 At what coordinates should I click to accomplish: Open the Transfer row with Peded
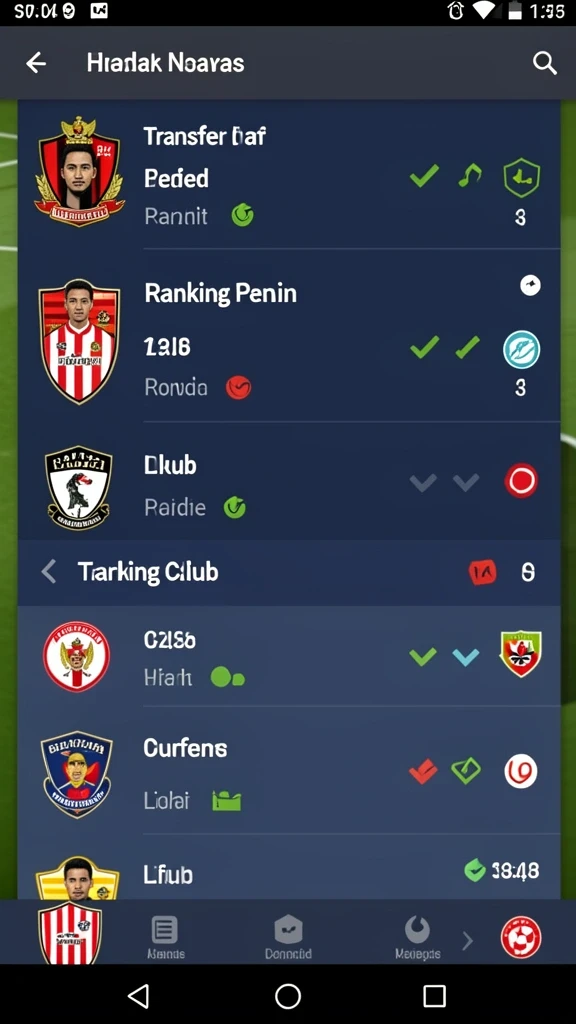[289, 175]
